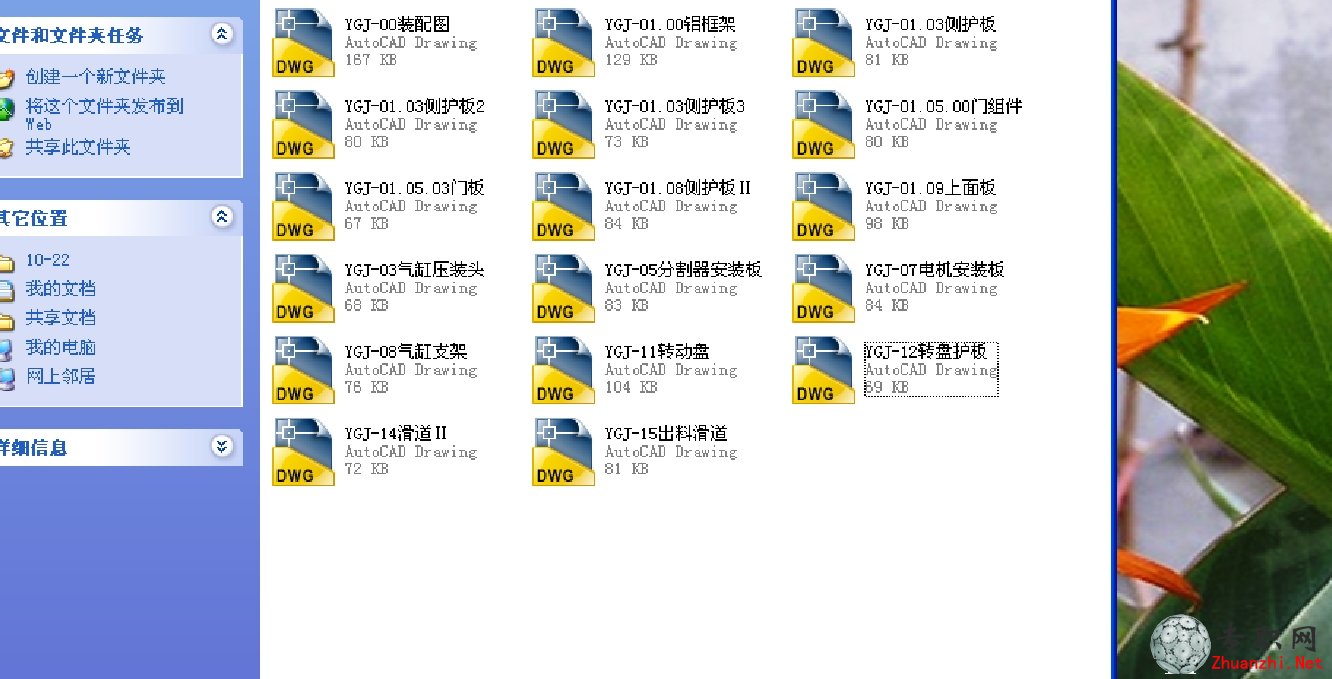Select YGJ-15出料滑道 drawing
This screenshot has width=1332, height=679.
563,452
